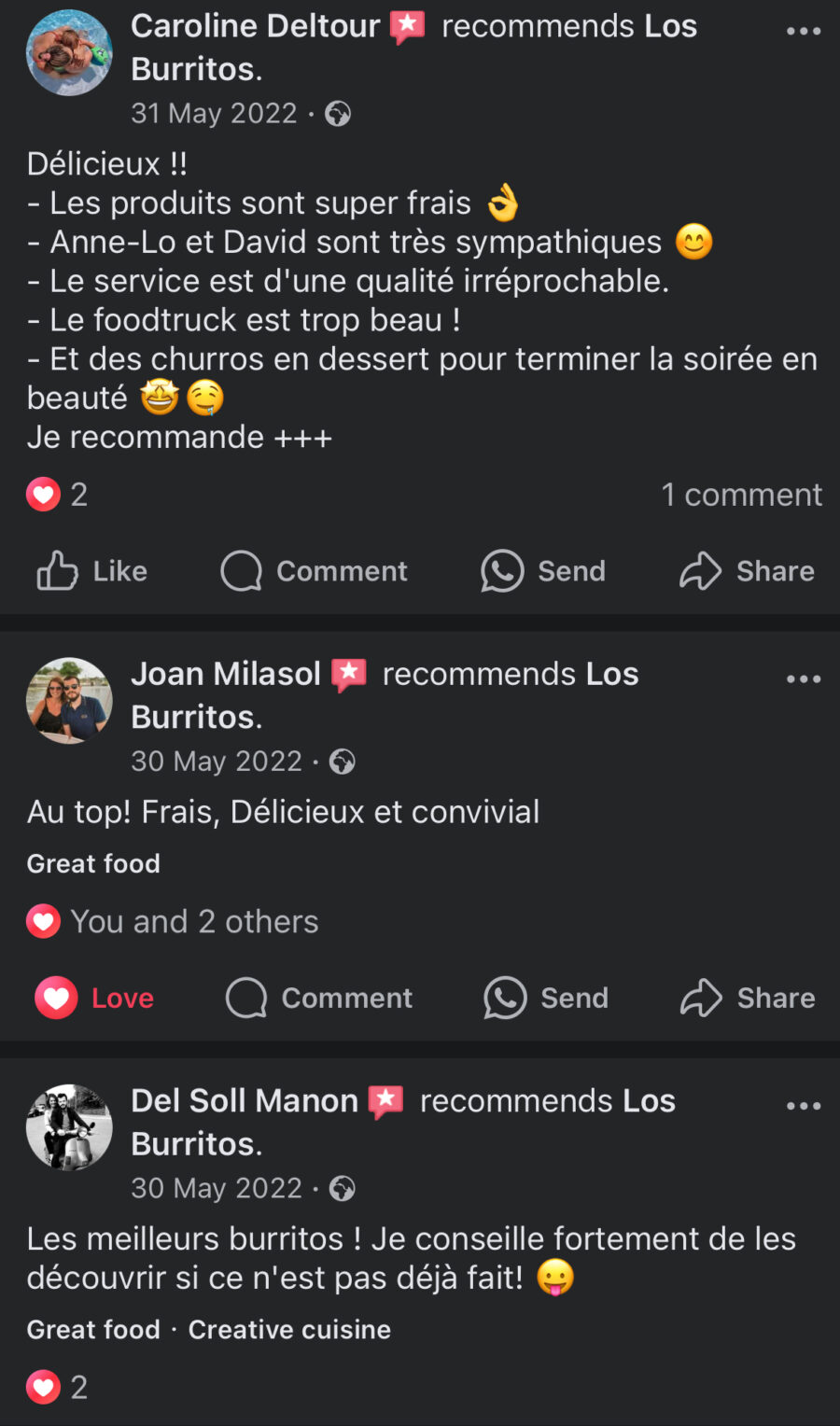Comment on Joan Milasol's review
Viewport: 840px width, 1426px height.
click(x=319, y=998)
